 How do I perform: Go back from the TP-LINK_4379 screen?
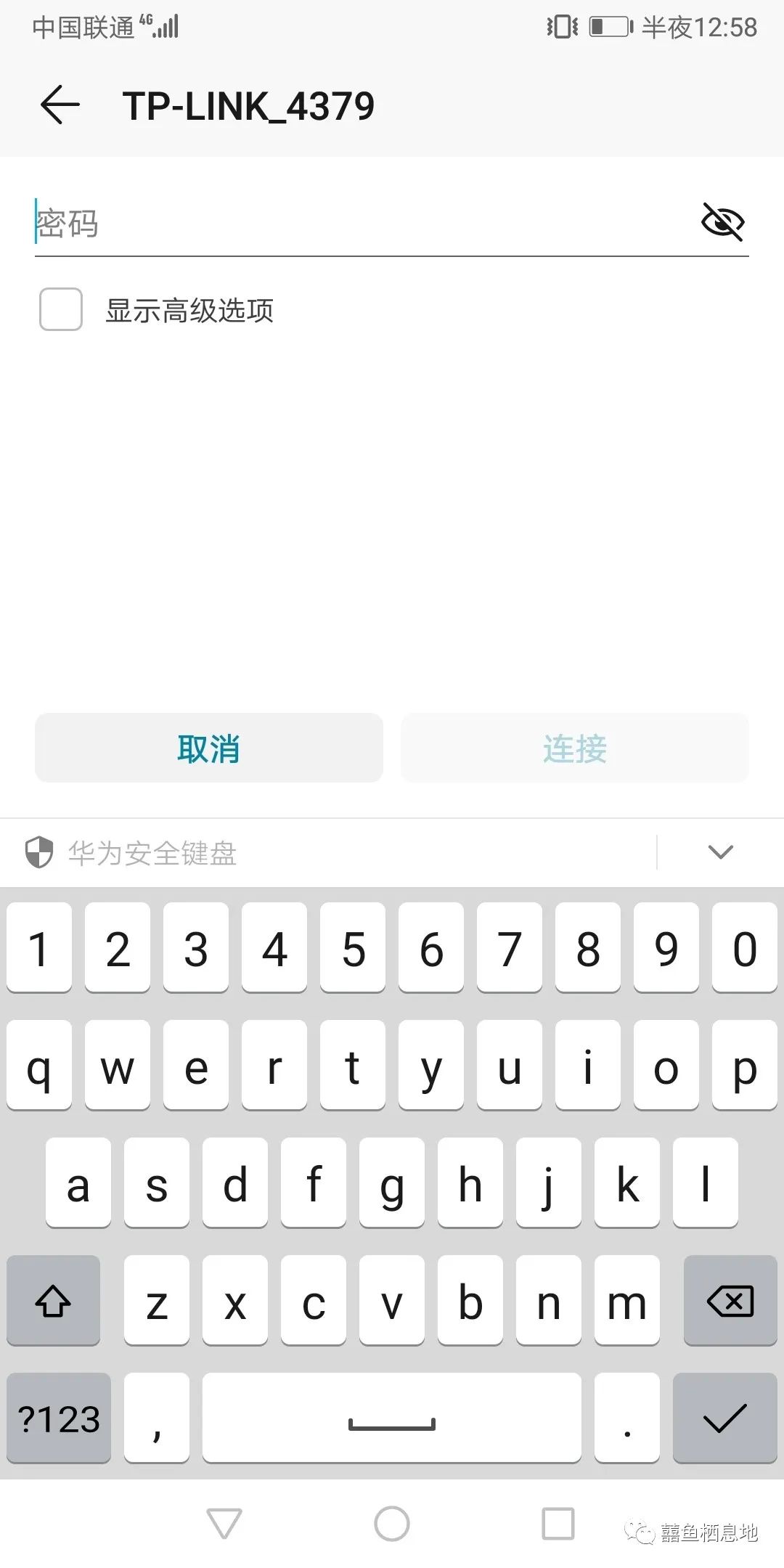pyautogui.click(x=60, y=105)
